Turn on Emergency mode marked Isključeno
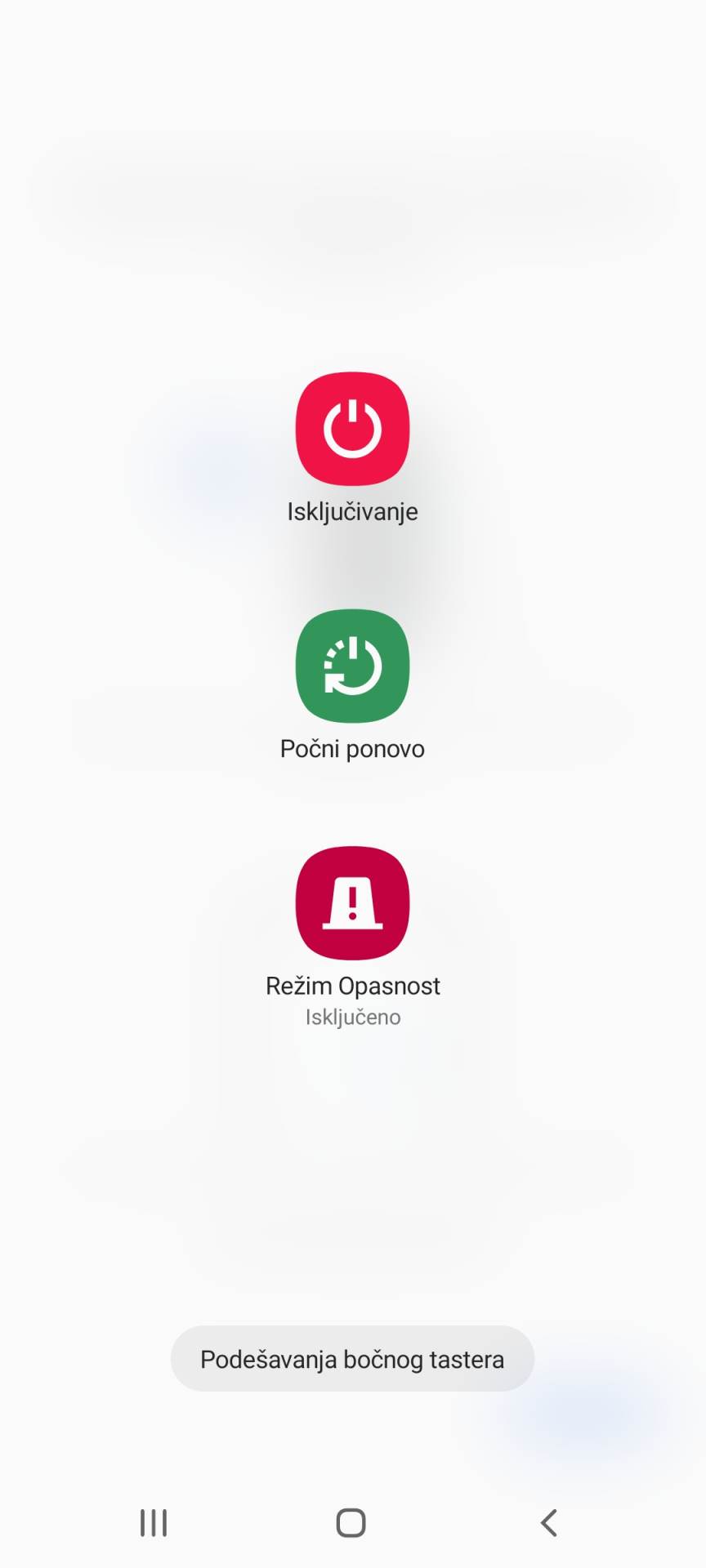 (352, 901)
